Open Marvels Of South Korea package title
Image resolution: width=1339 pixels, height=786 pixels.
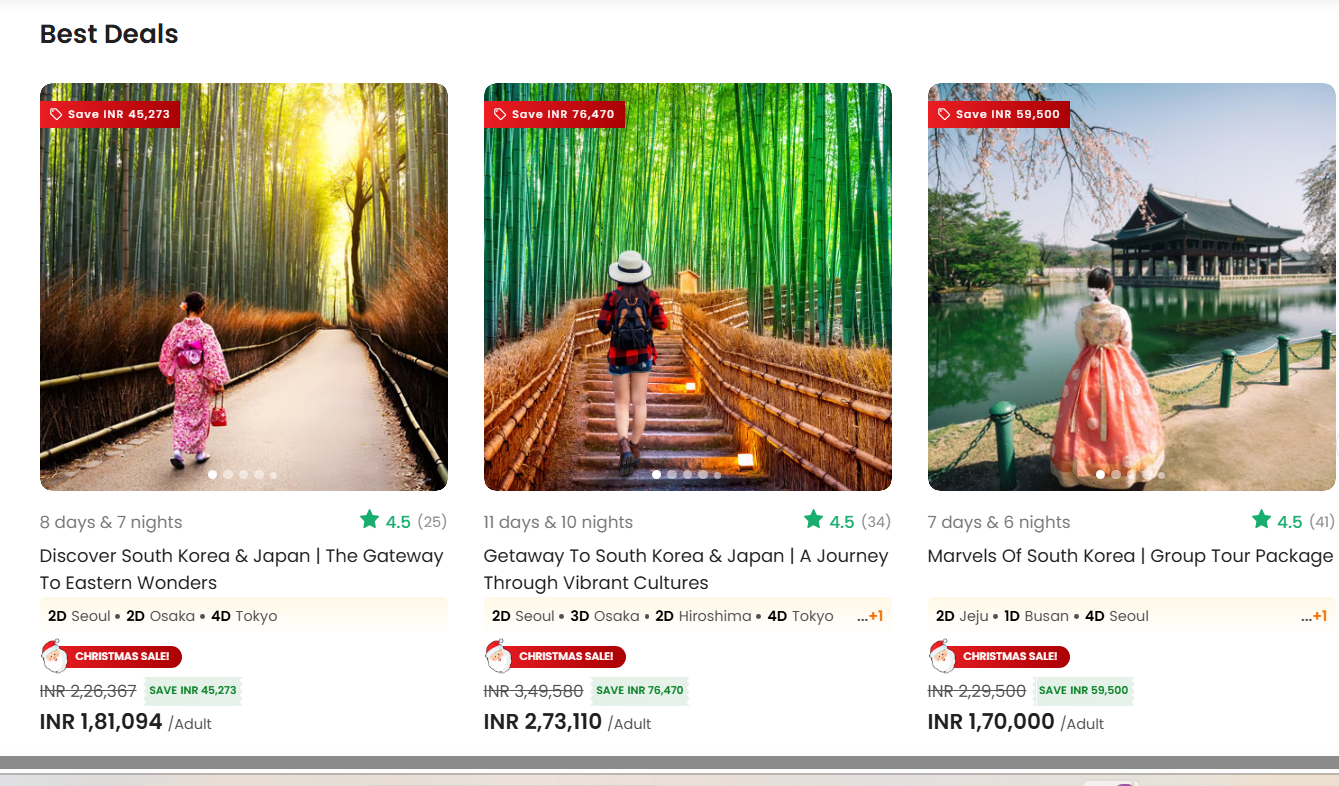coord(1130,555)
